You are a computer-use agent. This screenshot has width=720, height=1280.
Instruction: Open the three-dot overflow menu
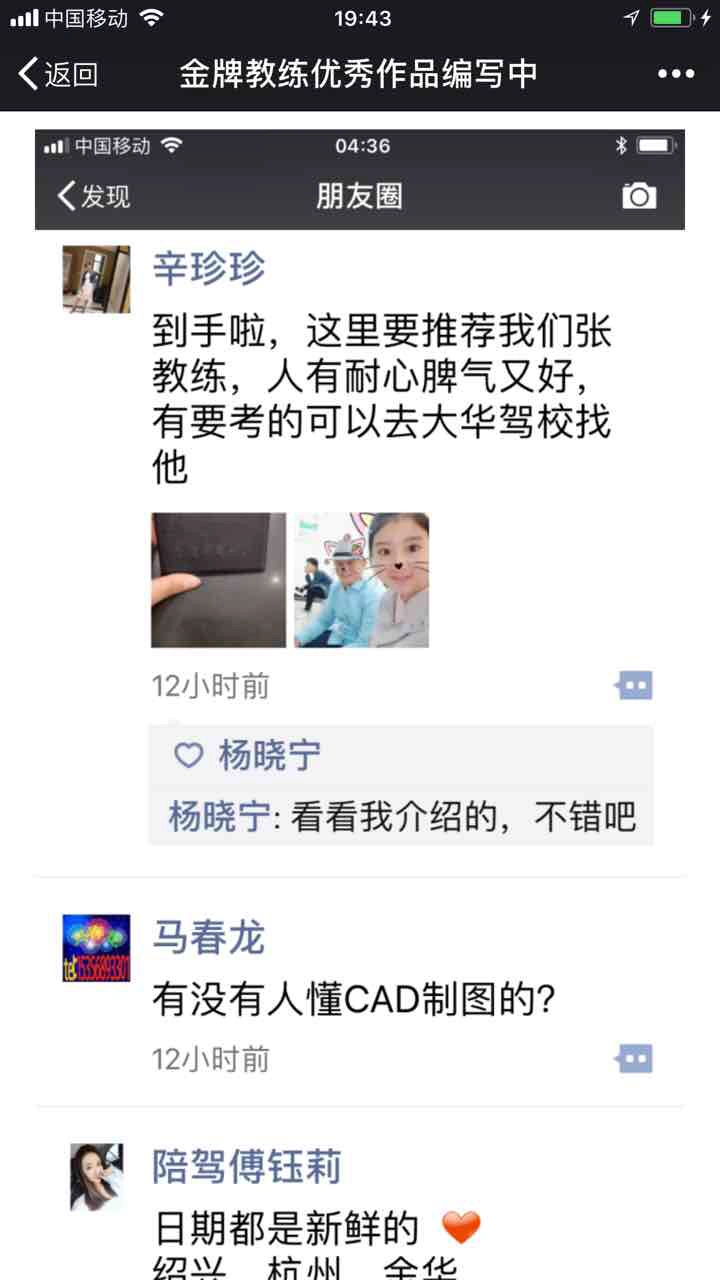coord(676,74)
